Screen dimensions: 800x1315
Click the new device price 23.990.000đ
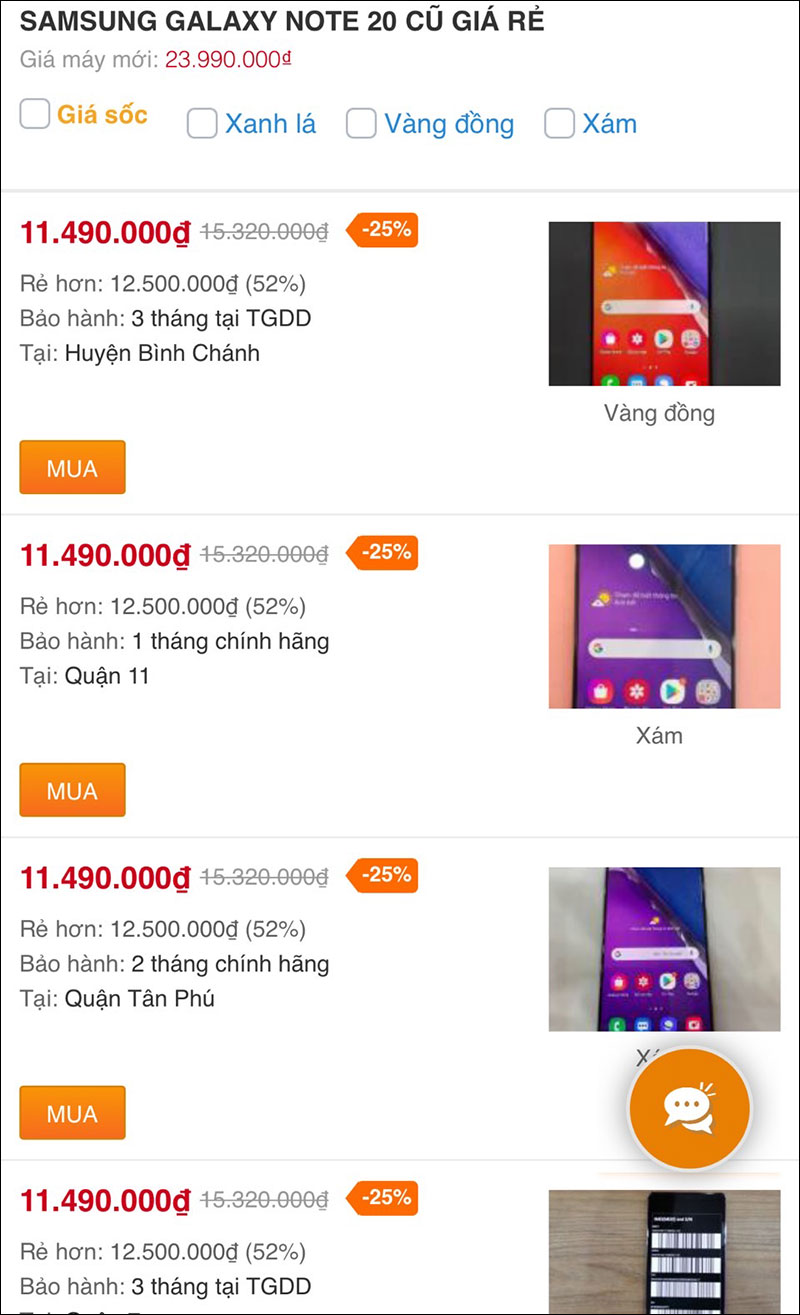pyautogui.click(x=230, y=60)
